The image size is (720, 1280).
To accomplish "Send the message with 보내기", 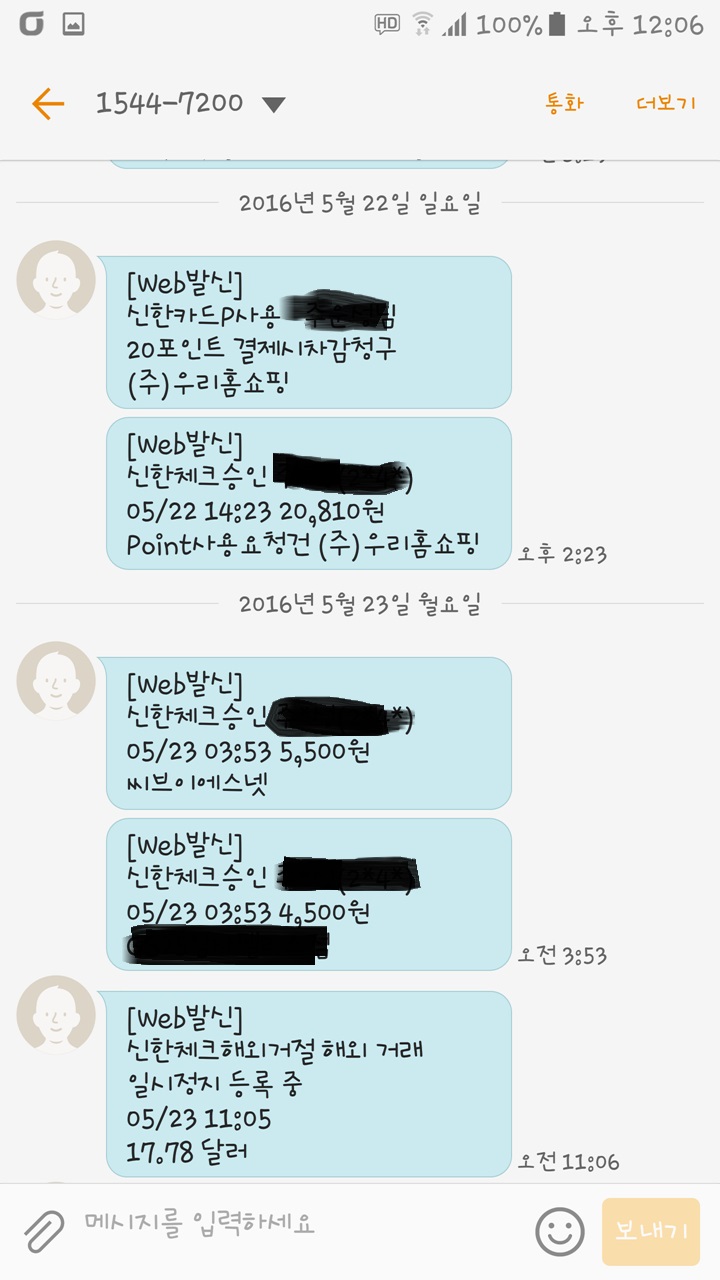I will point(651,1231).
